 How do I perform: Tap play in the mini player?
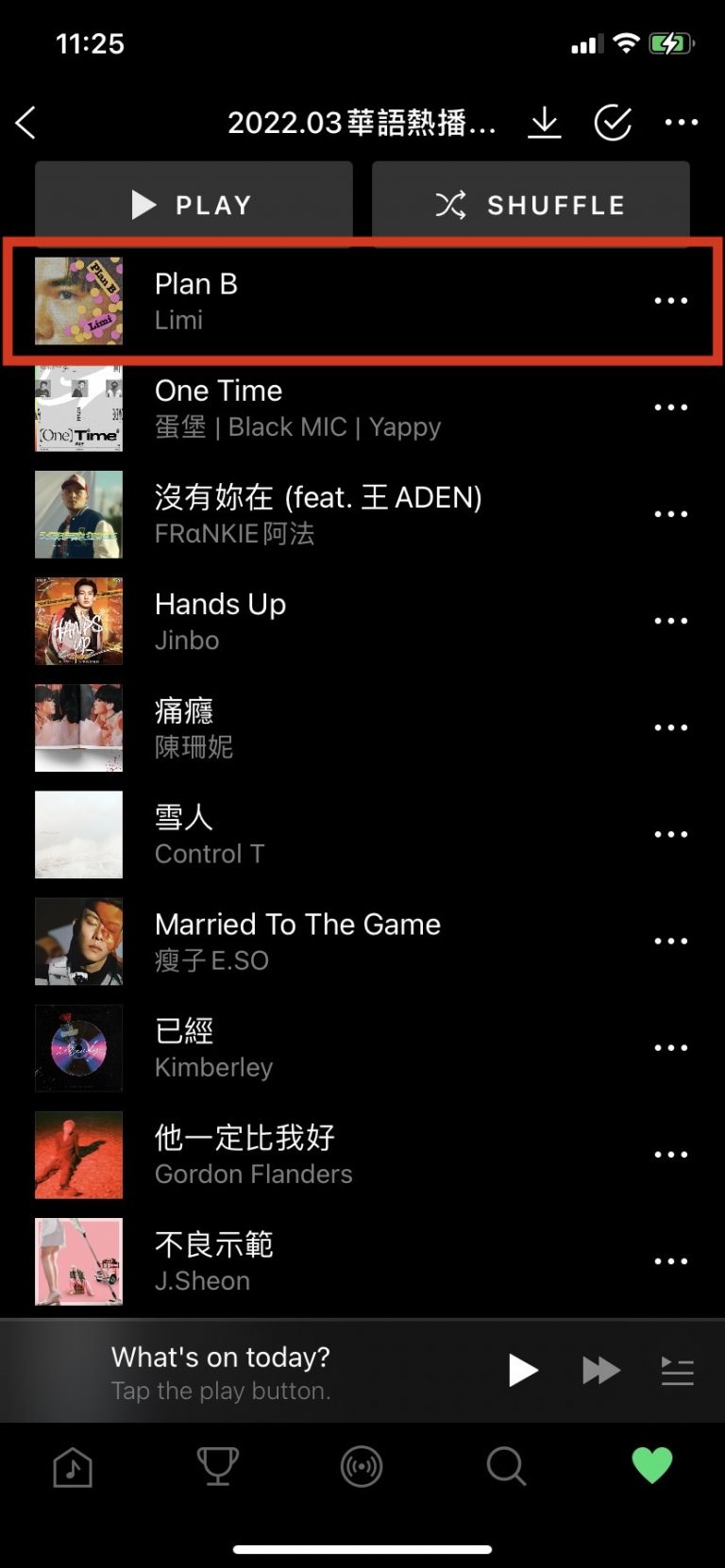point(522,1370)
